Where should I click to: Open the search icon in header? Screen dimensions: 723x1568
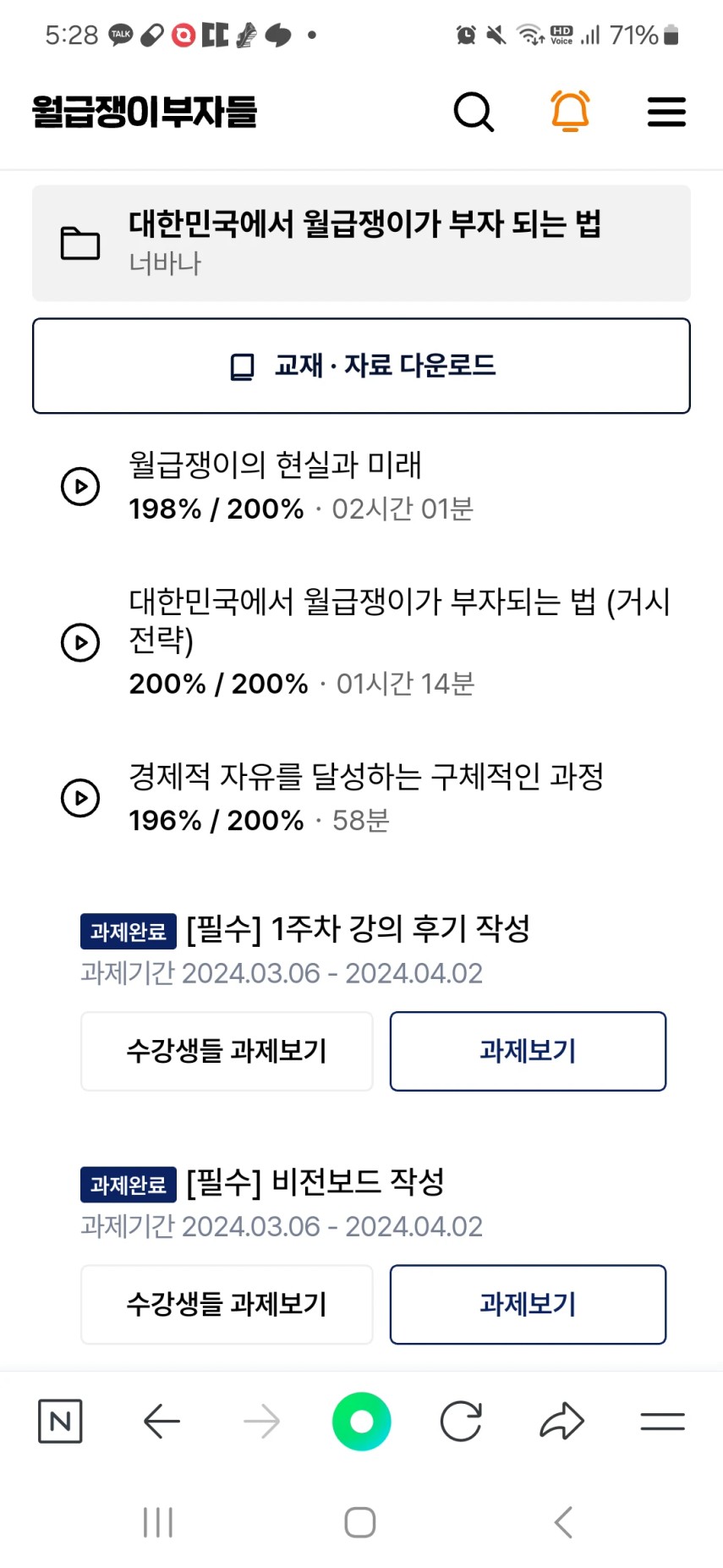[474, 112]
